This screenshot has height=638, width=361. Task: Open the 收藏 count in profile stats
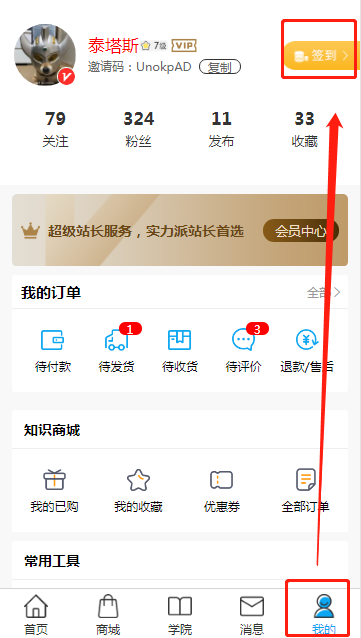click(304, 129)
